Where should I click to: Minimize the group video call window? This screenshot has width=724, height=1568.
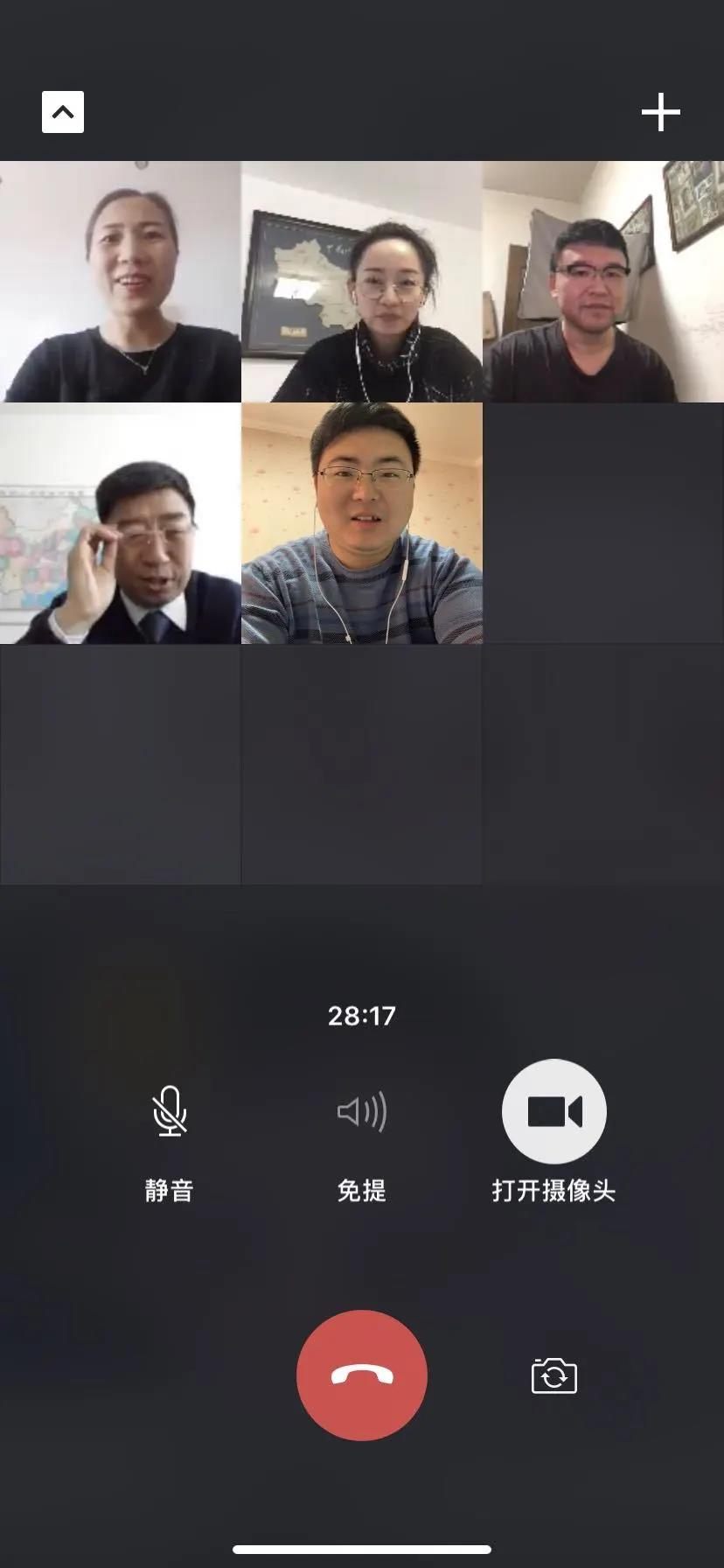(x=63, y=112)
